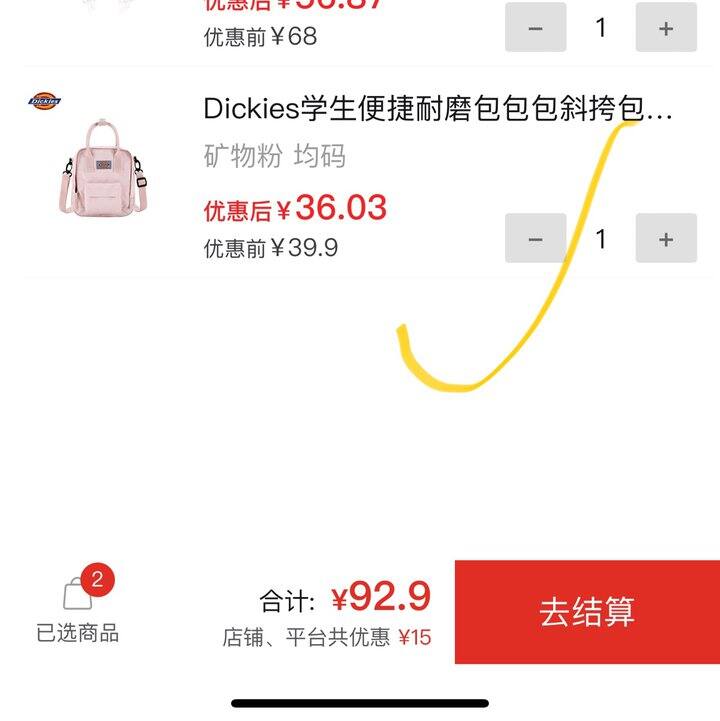Decrease quantity of the Dickies bag
This screenshot has width=720, height=721.
click(535, 239)
